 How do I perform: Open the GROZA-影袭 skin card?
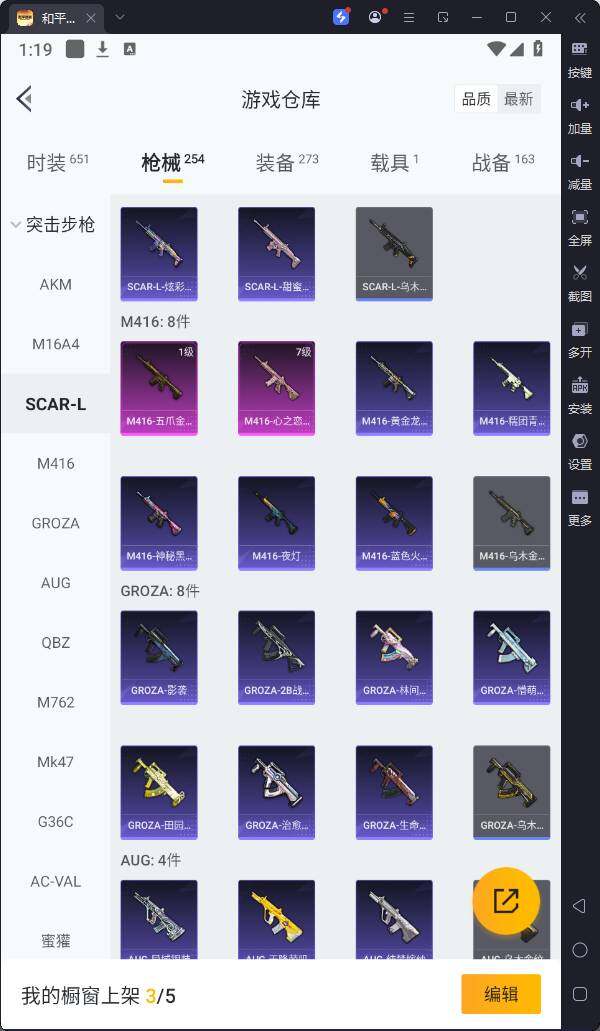click(159, 657)
